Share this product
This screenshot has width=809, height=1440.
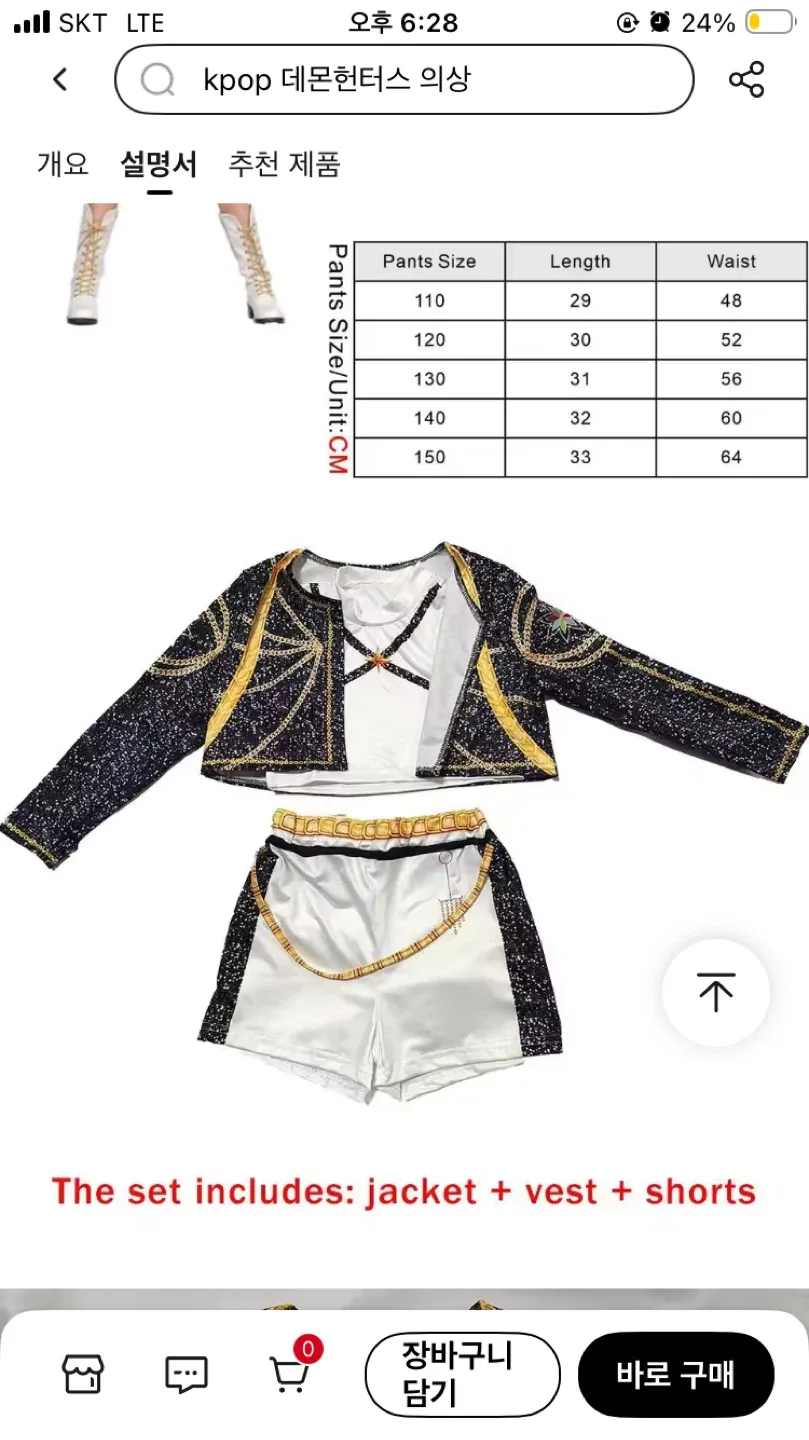(746, 79)
